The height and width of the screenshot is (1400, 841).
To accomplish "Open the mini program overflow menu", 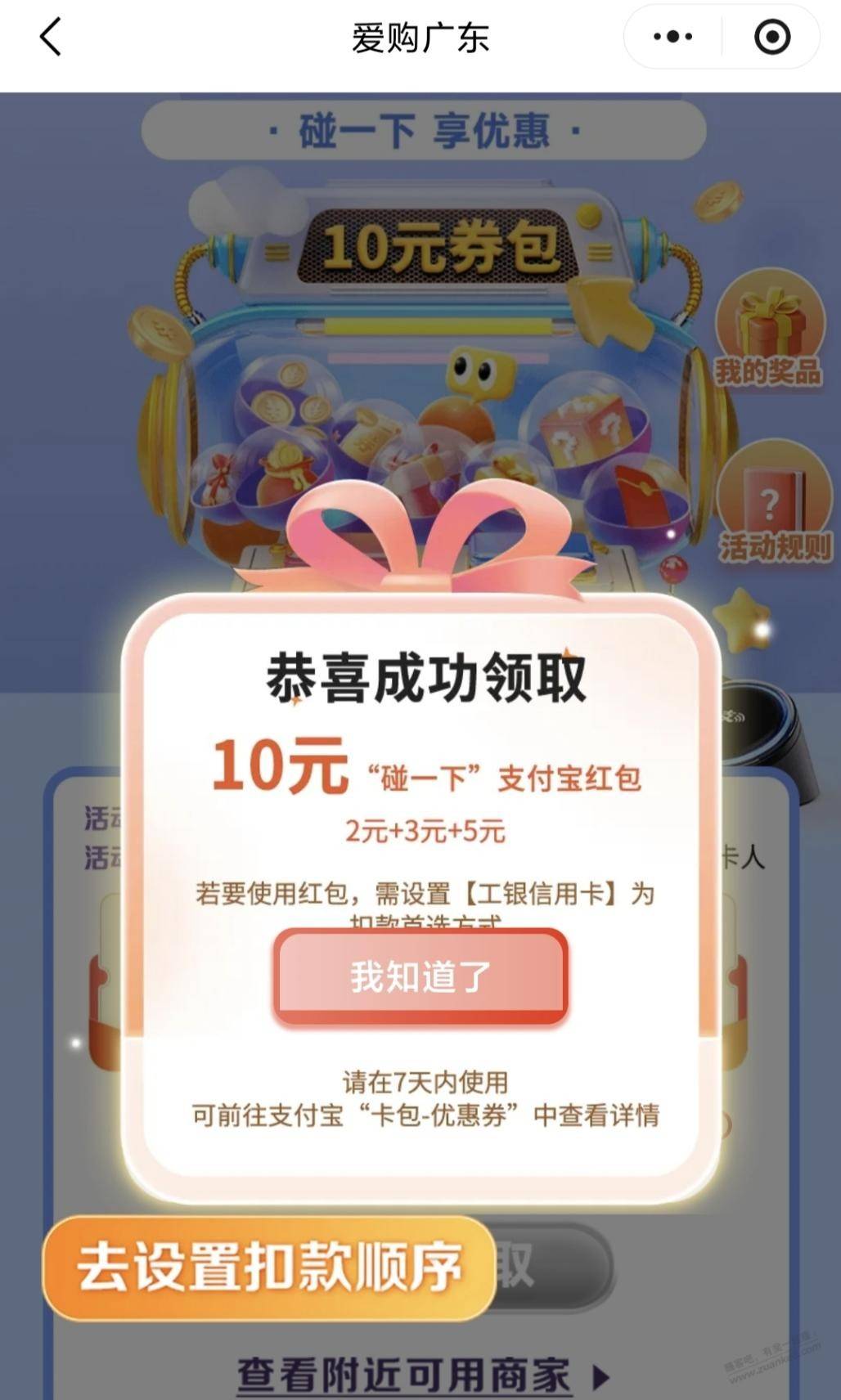I will (672, 38).
